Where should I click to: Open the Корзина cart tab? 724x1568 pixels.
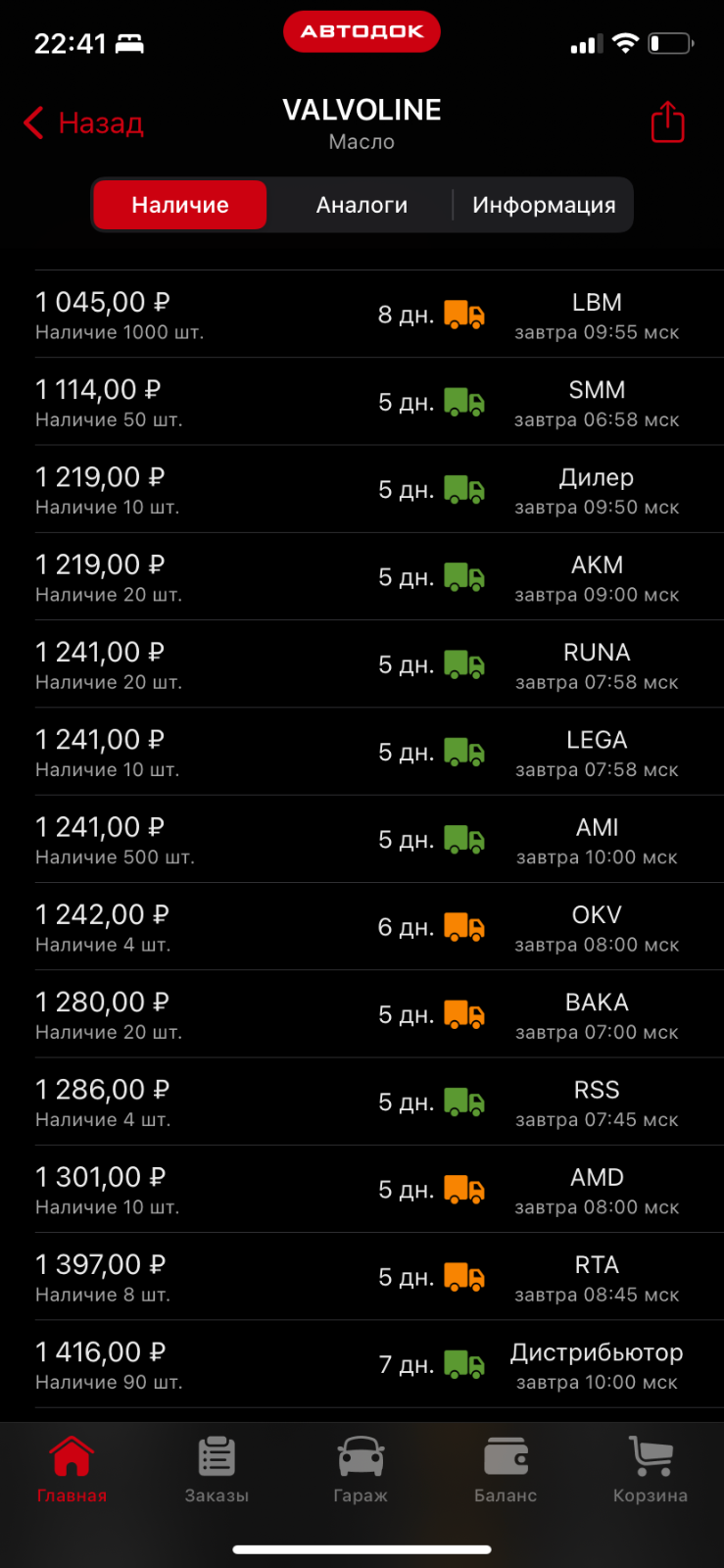[651, 1469]
